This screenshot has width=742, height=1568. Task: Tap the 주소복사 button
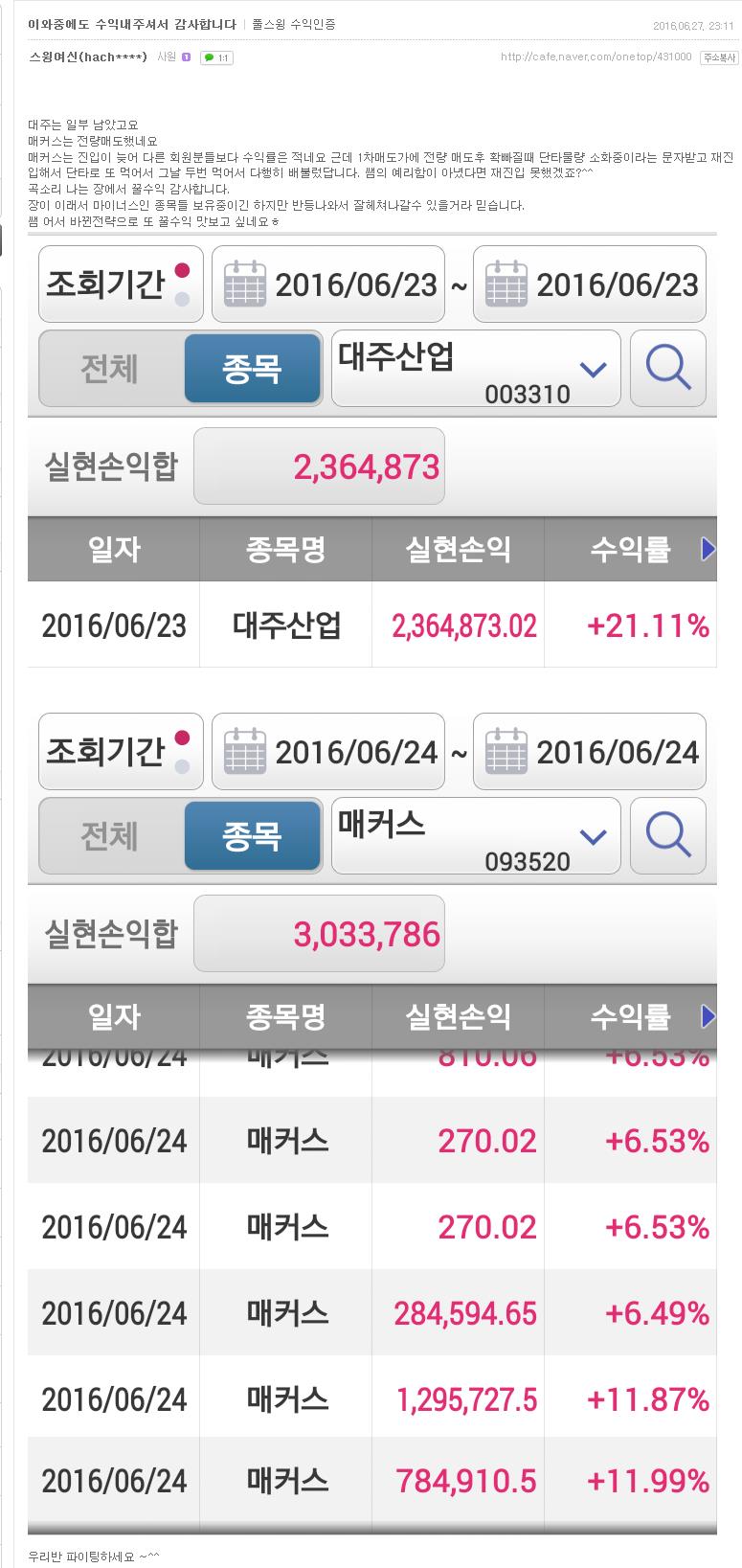point(718,57)
